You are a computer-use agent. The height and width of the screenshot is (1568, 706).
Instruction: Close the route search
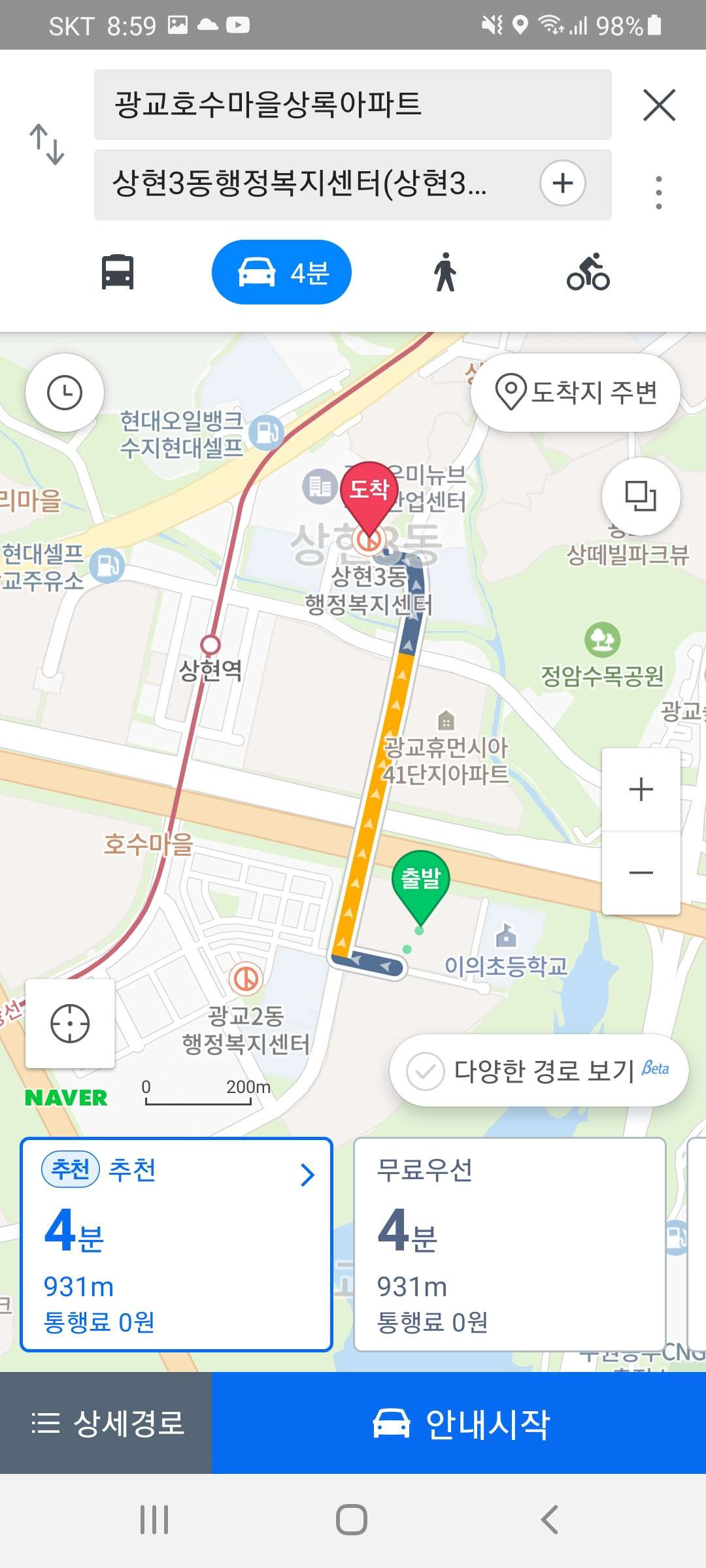(x=659, y=105)
